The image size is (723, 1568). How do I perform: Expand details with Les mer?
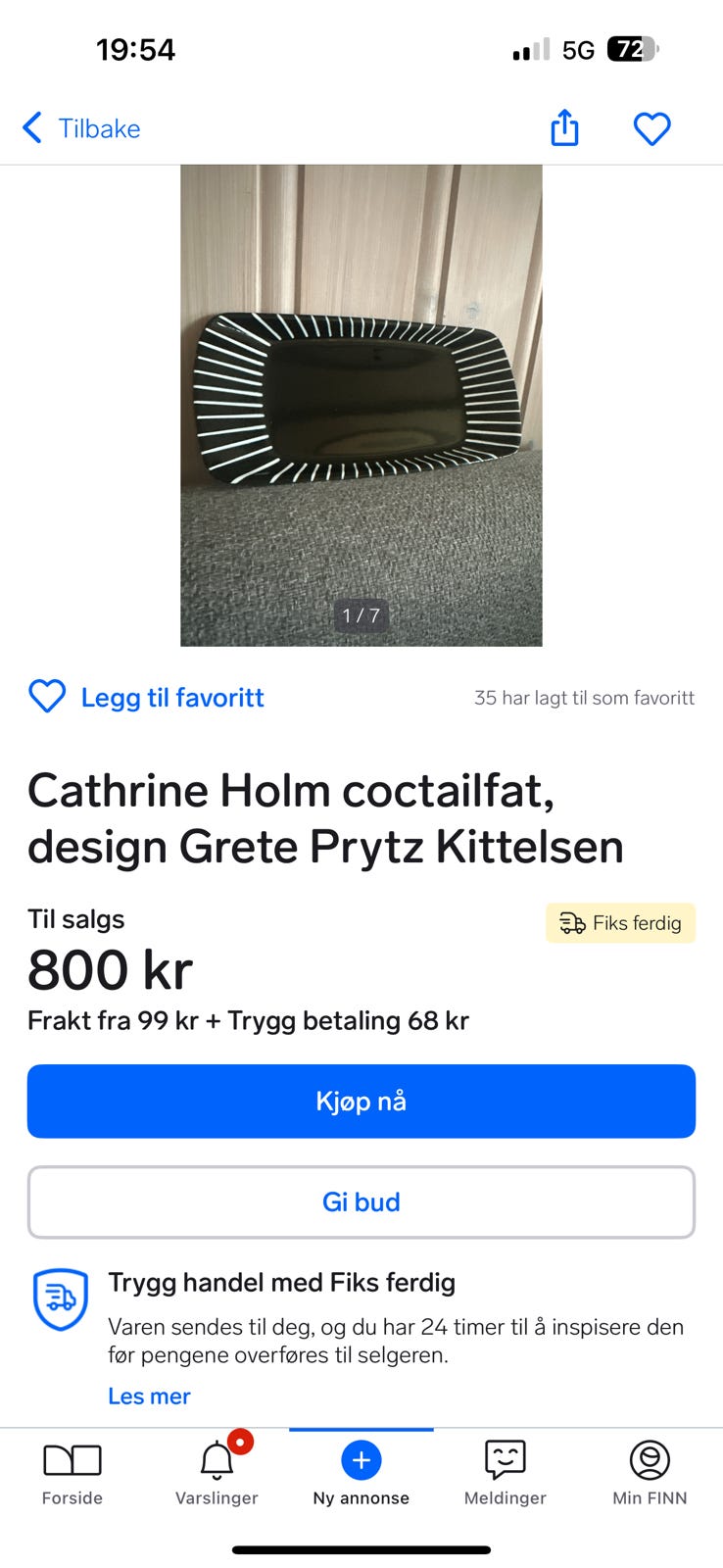[x=149, y=1396]
